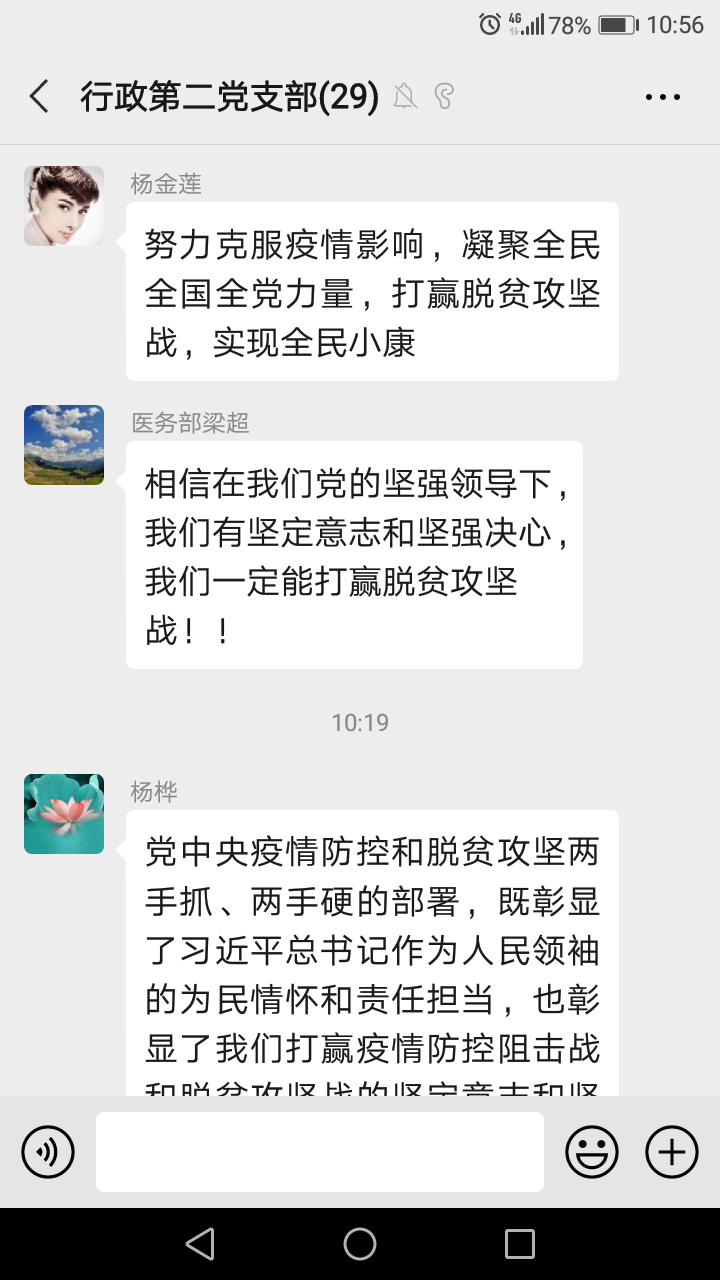
Task: Open 医务部梁超's profile avatar
Action: [x=64, y=445]
